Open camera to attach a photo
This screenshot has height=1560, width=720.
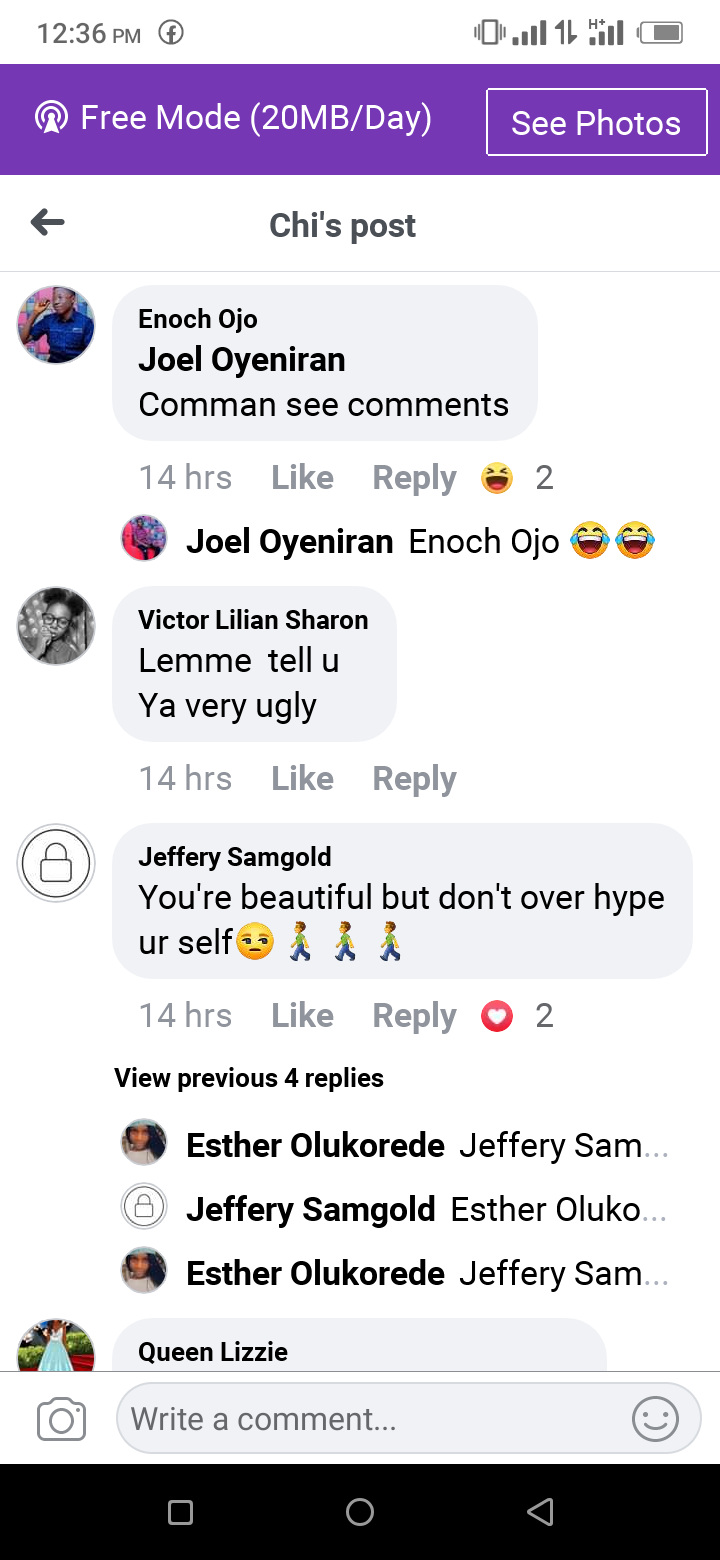coord(61,1419)
